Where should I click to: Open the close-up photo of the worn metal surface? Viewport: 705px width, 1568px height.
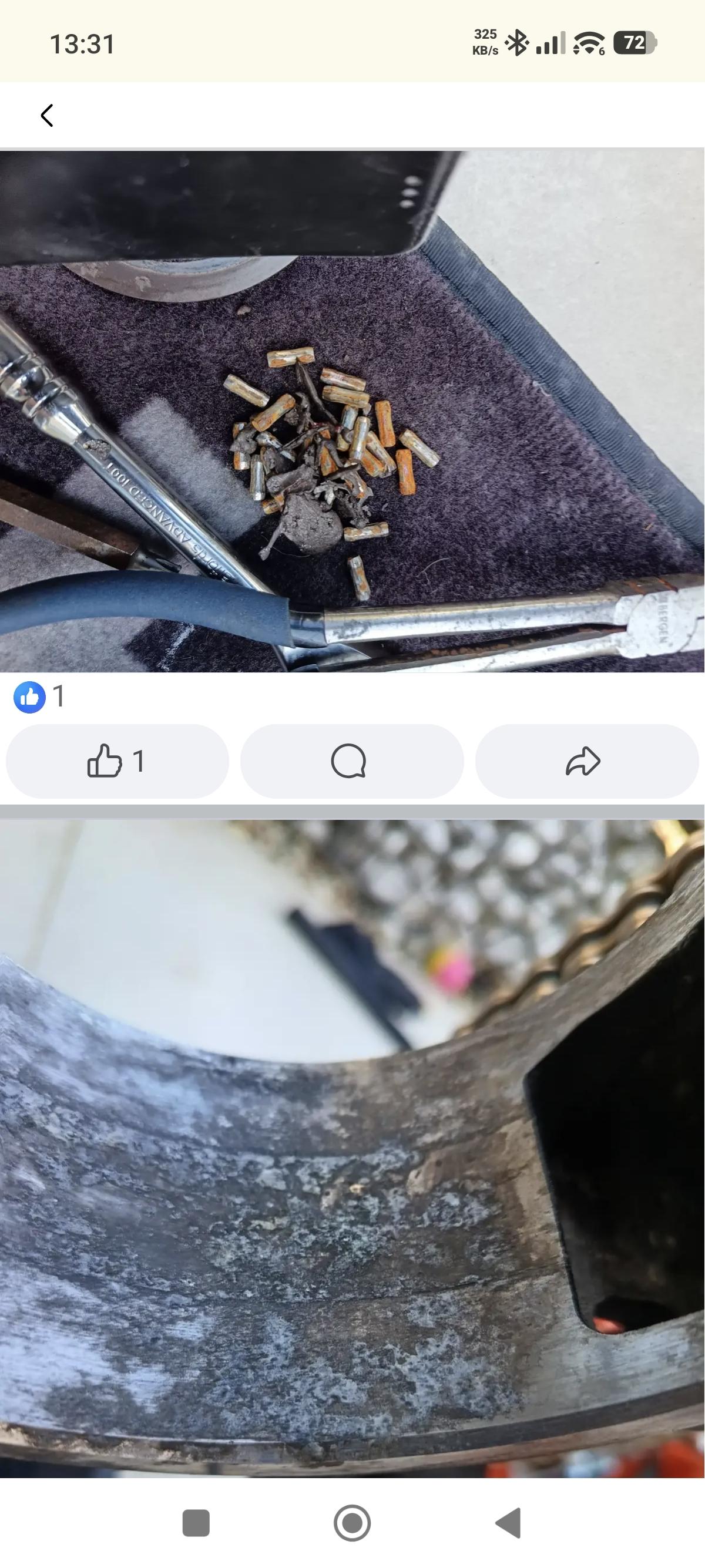(352, 1145)
